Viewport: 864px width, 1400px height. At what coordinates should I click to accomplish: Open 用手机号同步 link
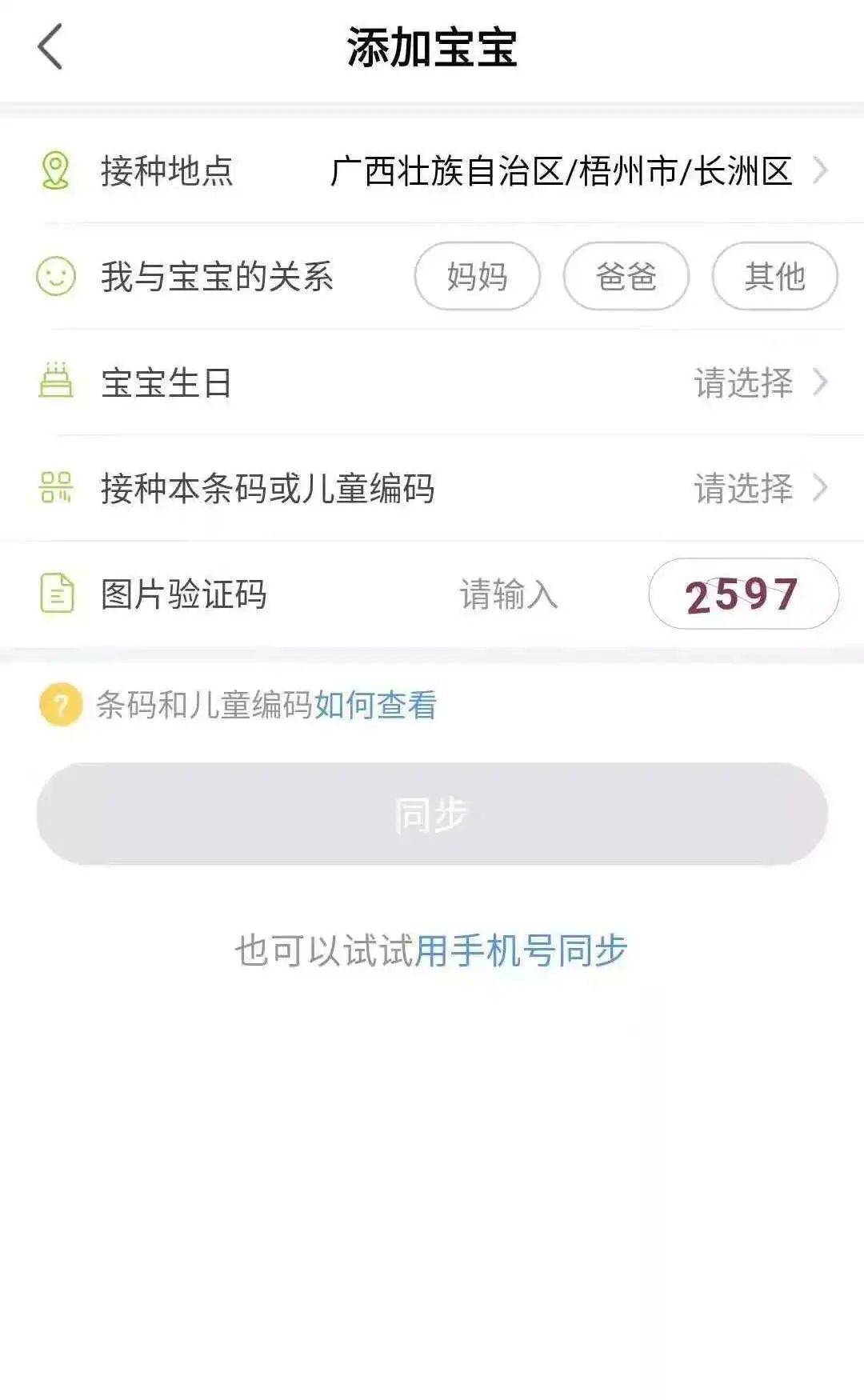520,951
